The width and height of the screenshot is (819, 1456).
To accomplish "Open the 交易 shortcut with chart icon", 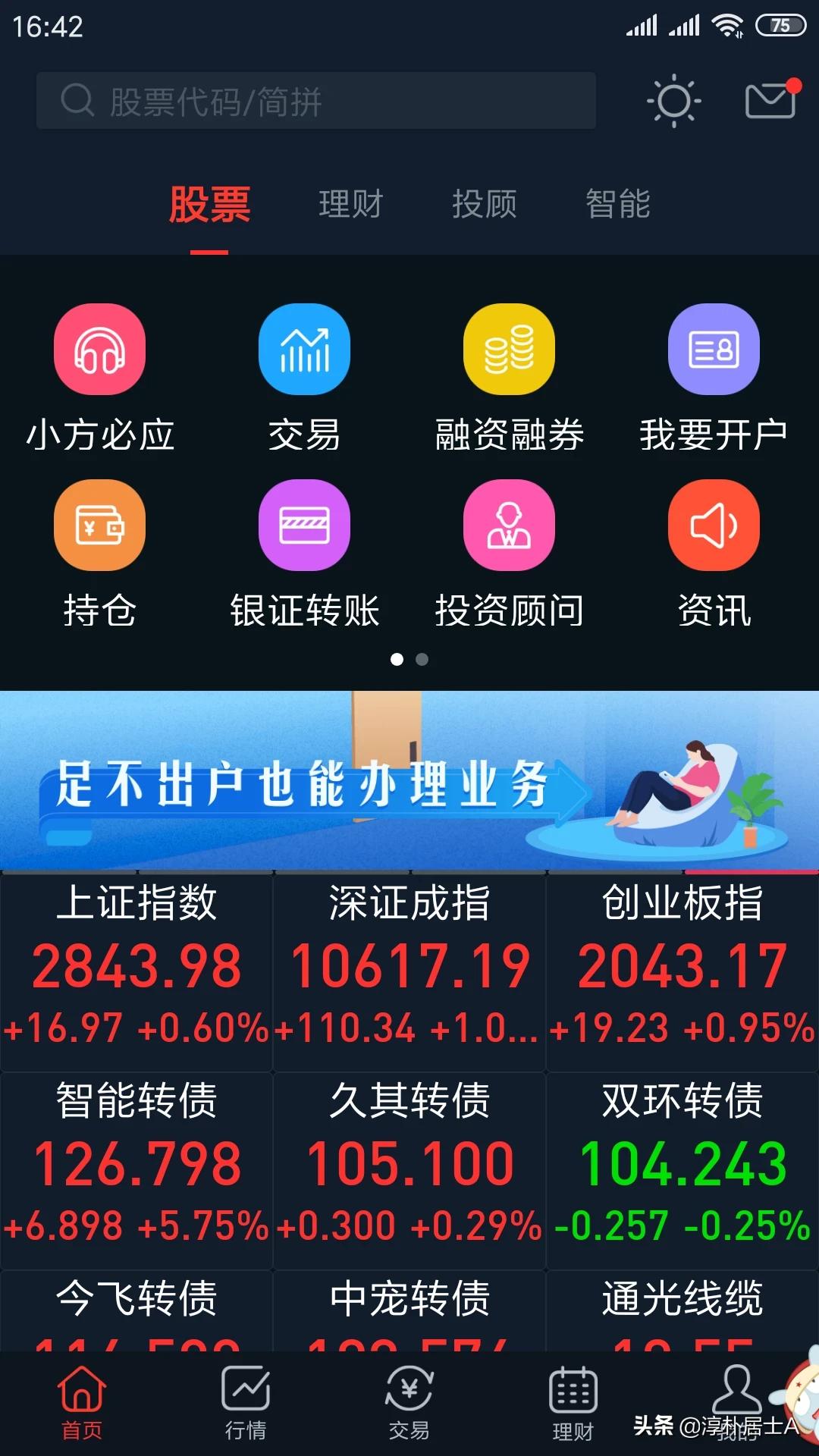I will [304, 379].
